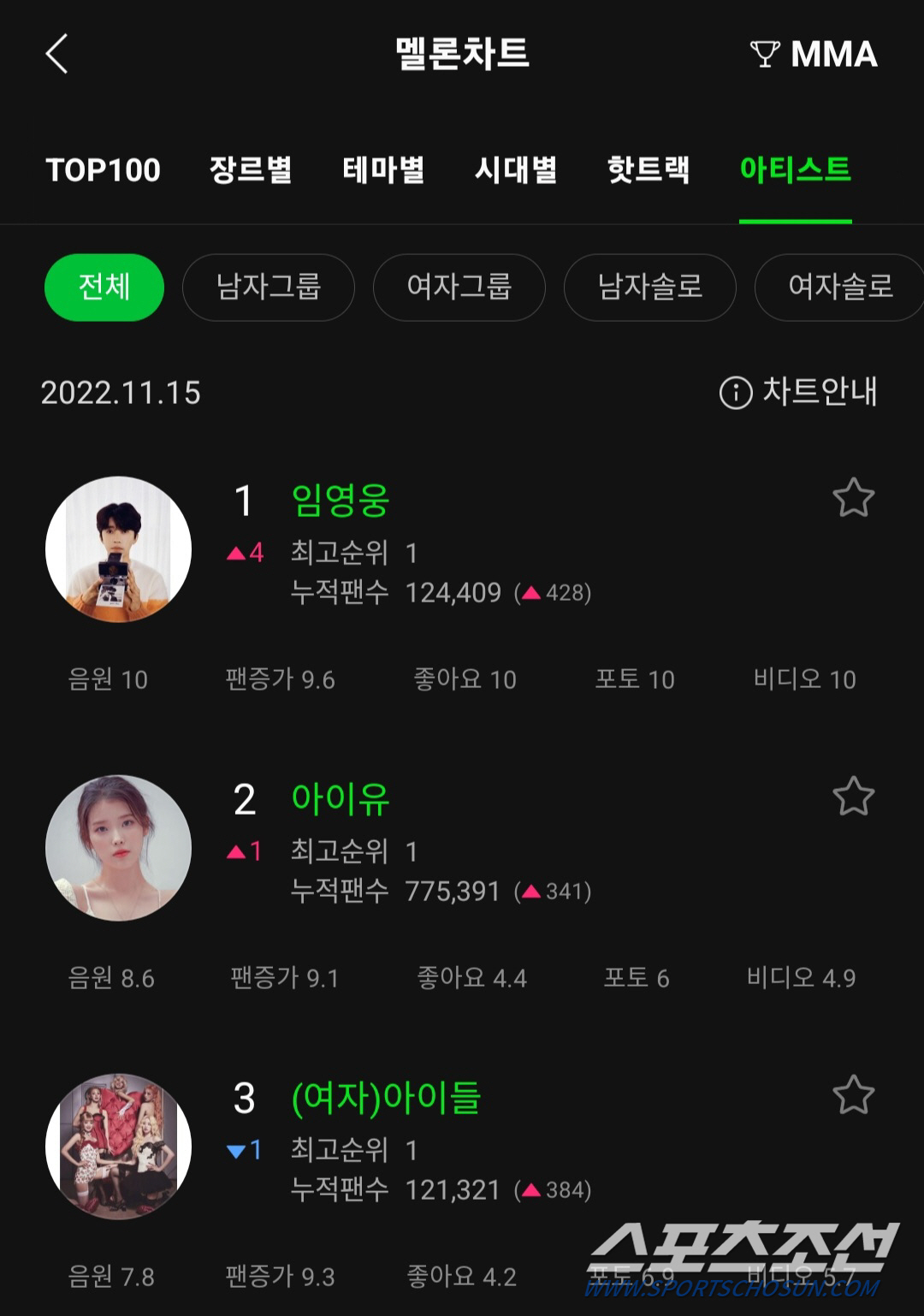Favorite 아이유 with the star icon

tap(853, 797)
